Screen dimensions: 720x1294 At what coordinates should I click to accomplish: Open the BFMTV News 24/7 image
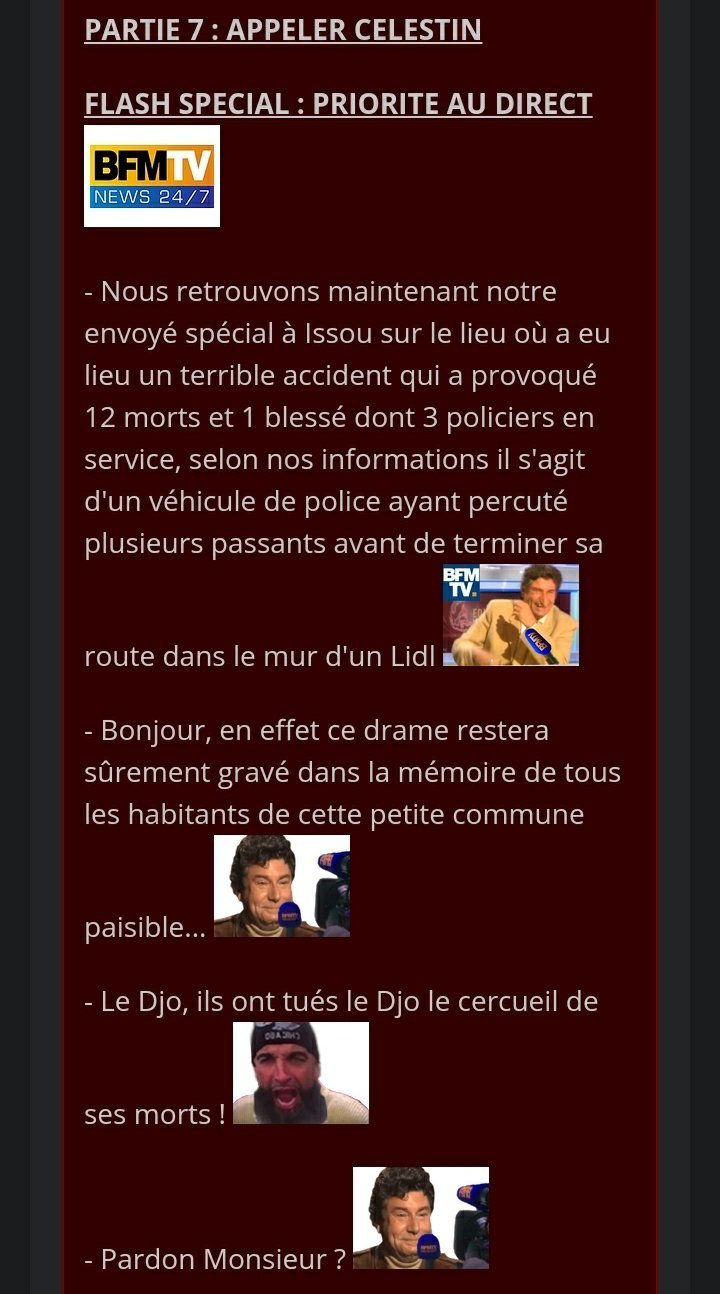point(152,176)
